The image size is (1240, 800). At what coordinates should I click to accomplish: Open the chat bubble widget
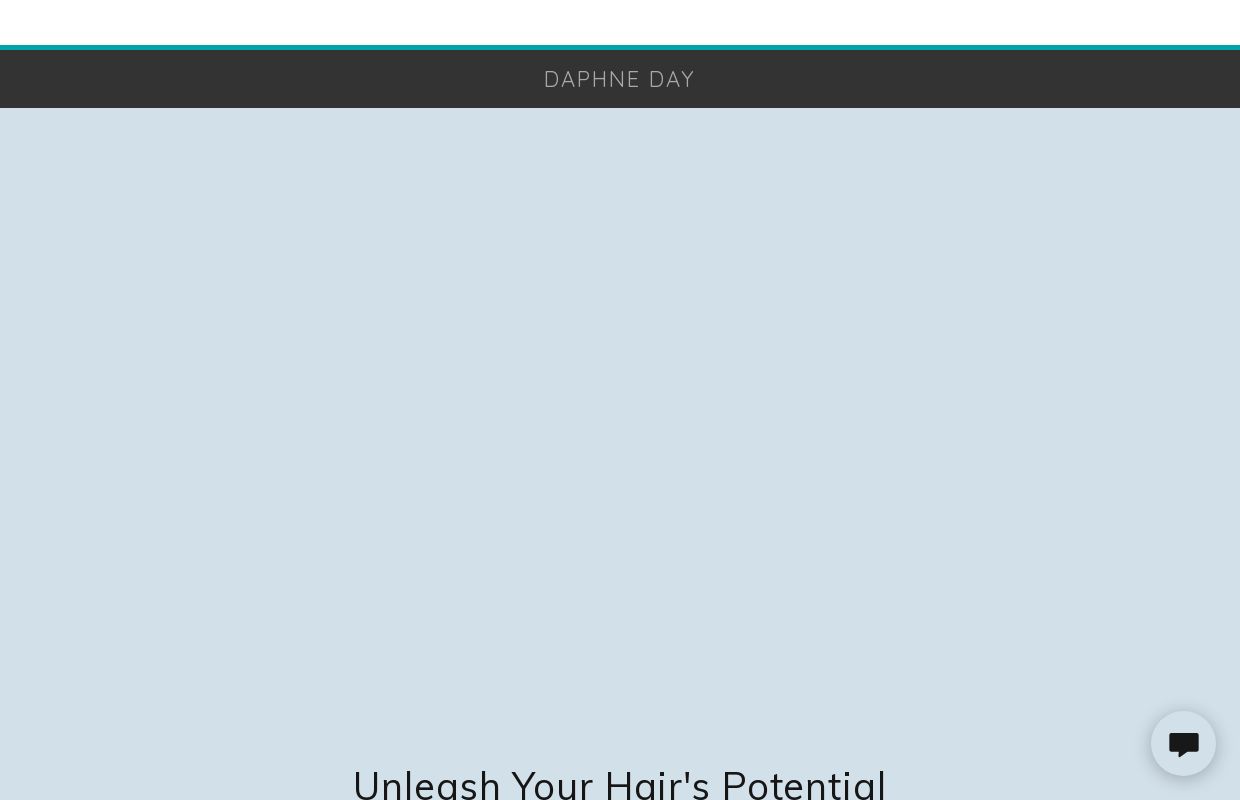pos(1183,743)
